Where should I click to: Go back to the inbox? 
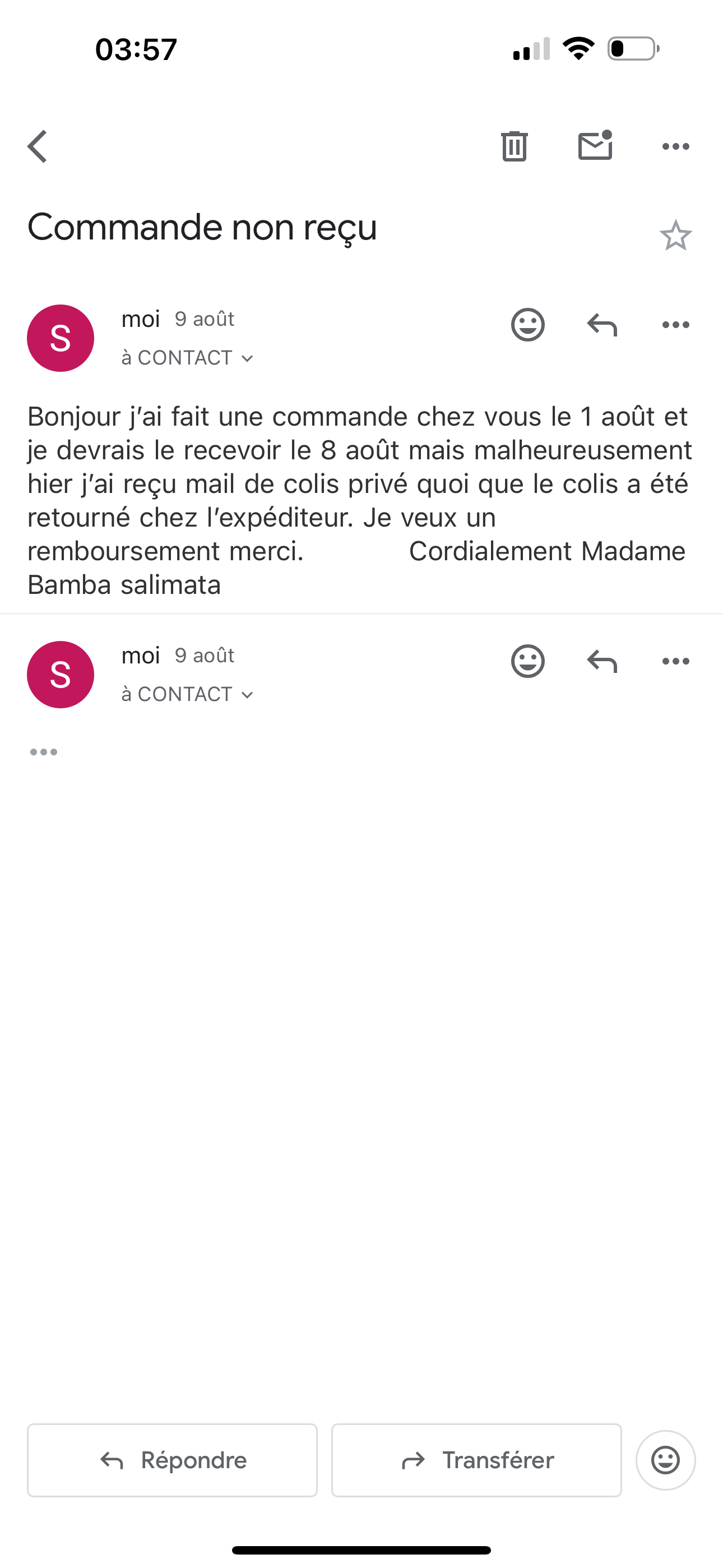coord(38,147)
